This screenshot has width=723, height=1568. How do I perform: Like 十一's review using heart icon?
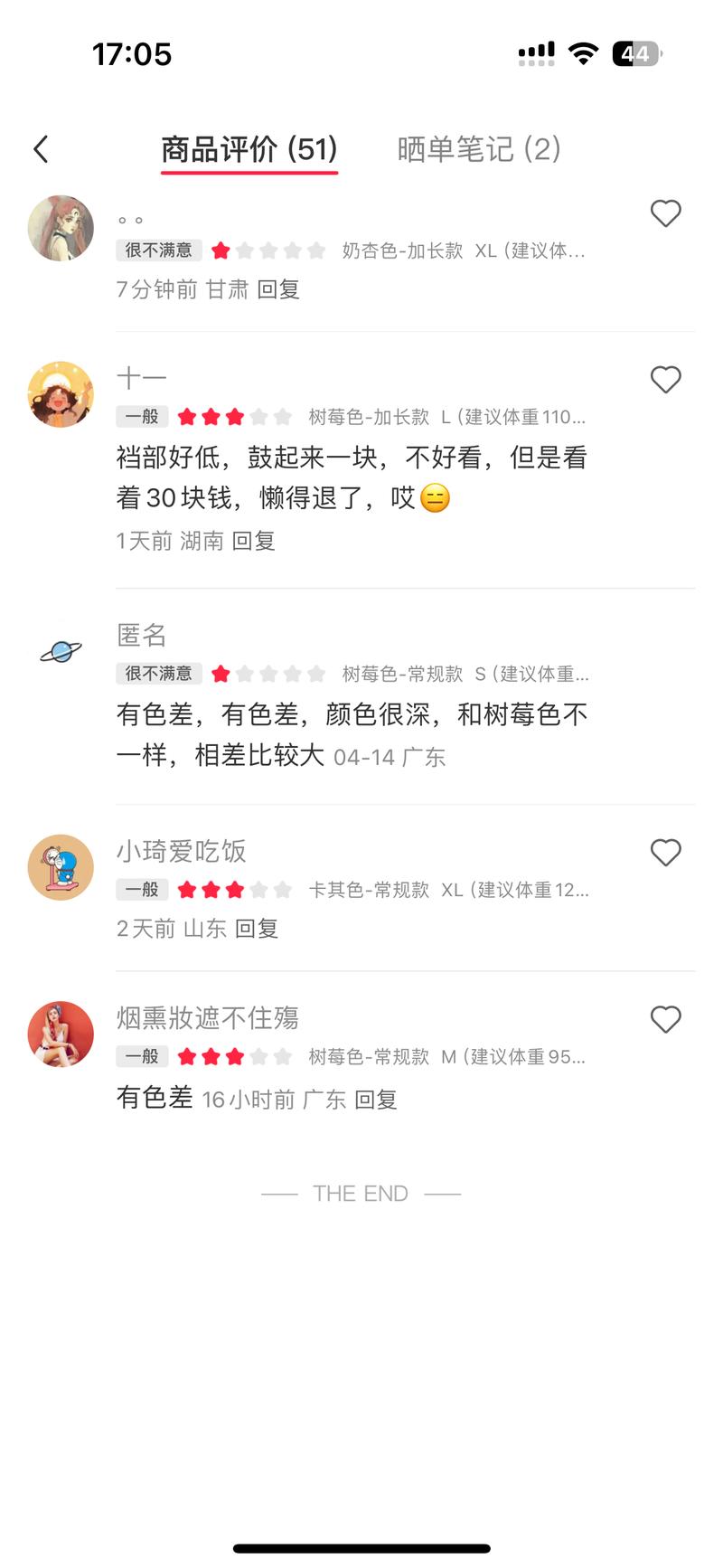(666, 380)
